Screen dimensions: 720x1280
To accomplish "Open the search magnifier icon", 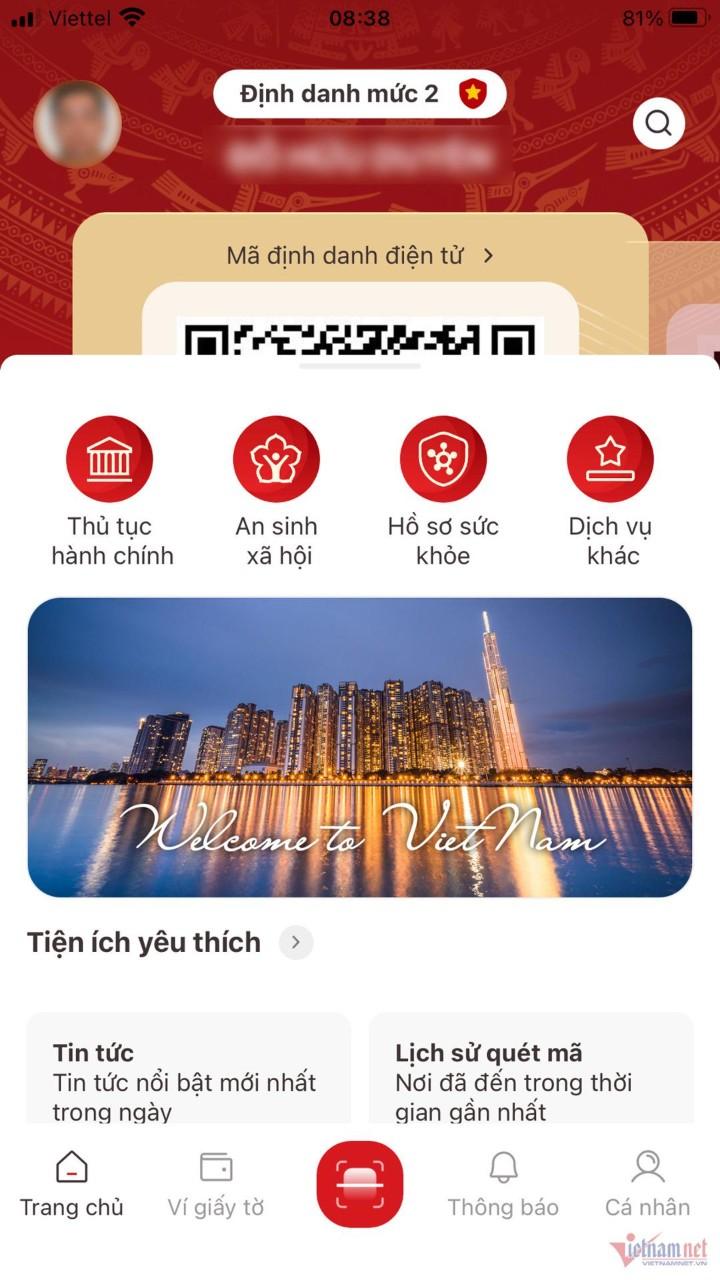I will tap(659, 123).
